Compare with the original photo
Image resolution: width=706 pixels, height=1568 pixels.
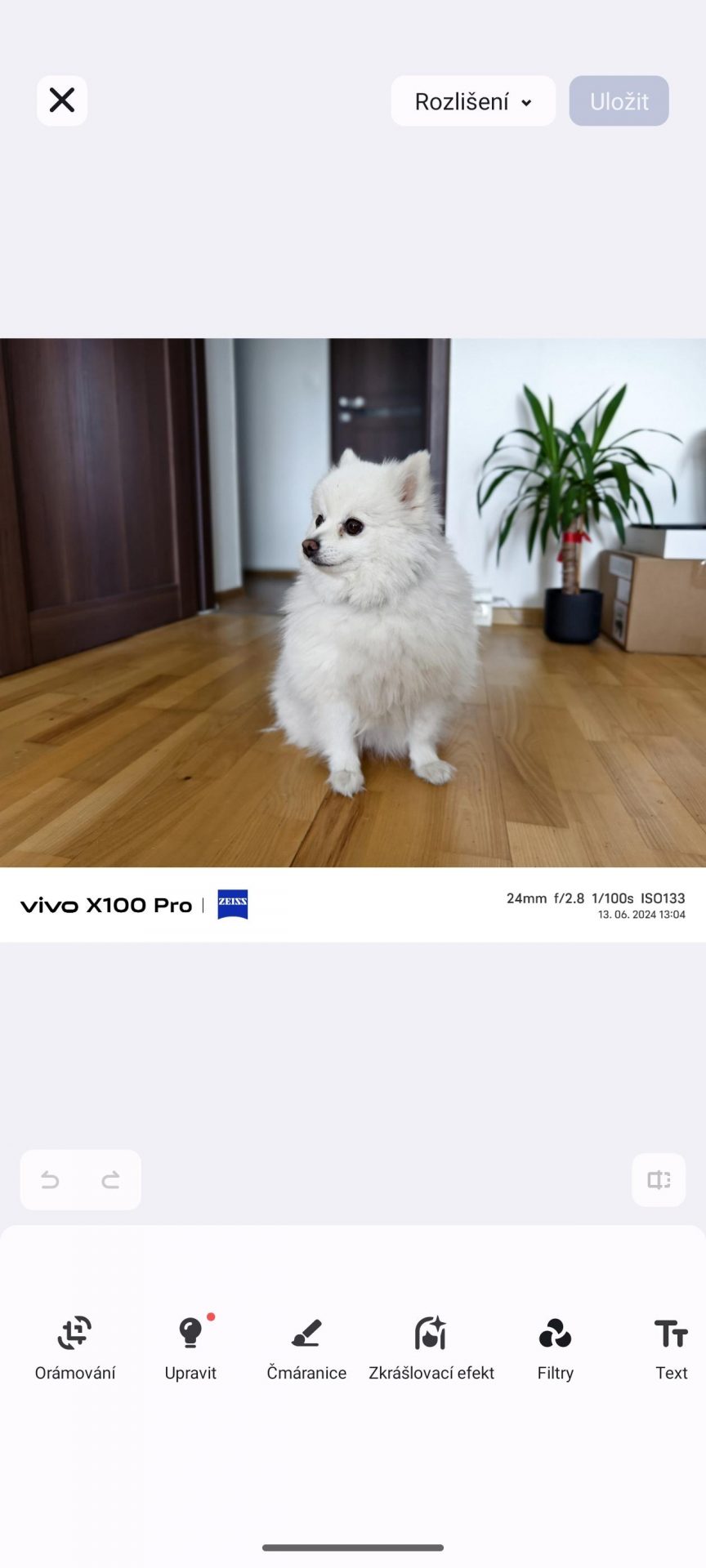point(659,1179)
